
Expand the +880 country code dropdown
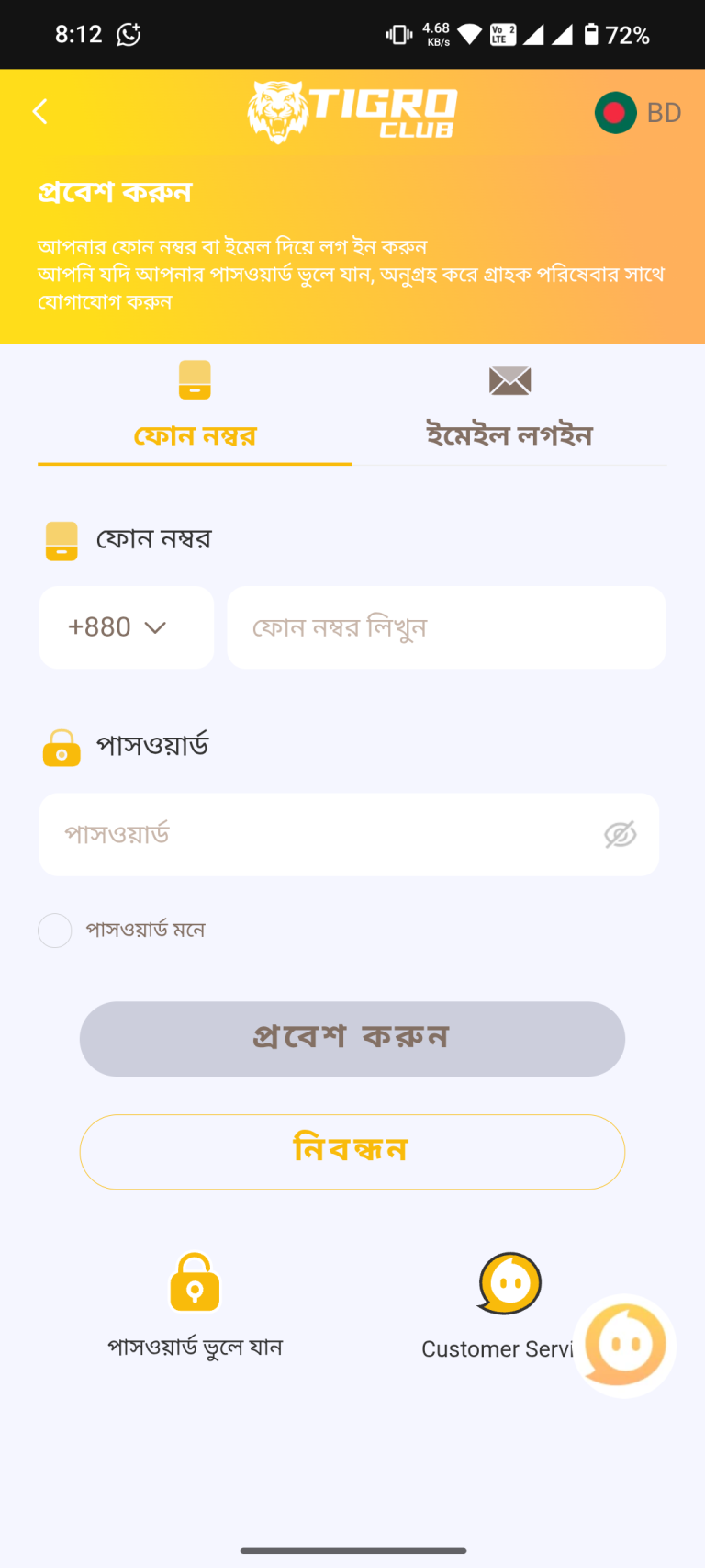point(126,627)
